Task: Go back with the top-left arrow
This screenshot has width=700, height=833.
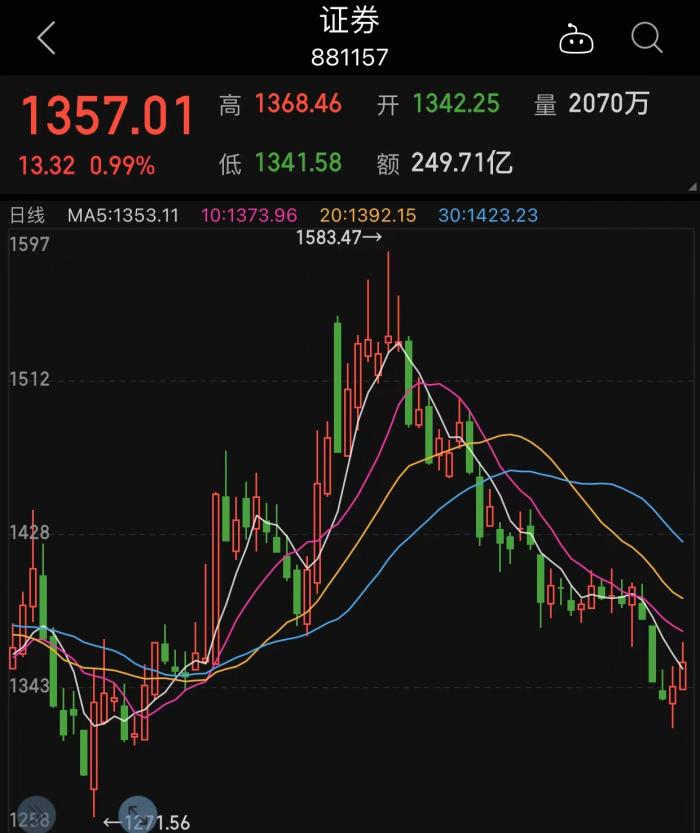Action: [46, 40]
